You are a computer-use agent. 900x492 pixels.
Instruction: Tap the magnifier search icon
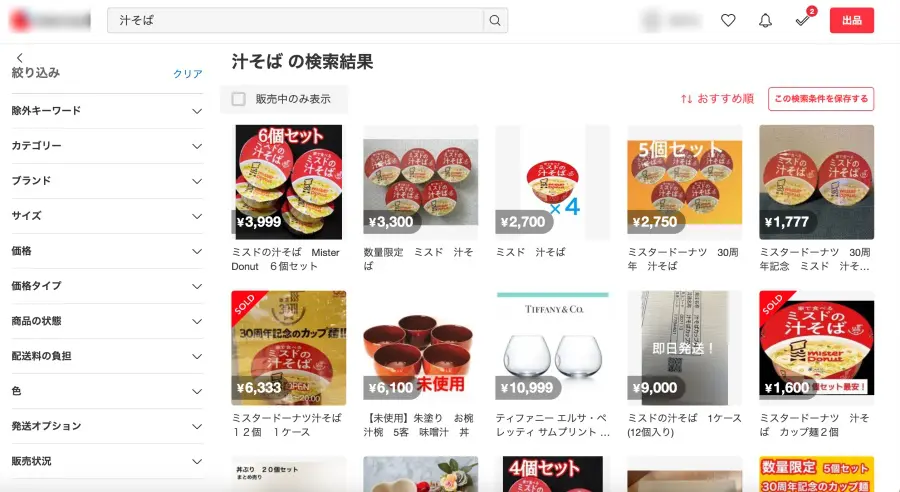point(494,20)
